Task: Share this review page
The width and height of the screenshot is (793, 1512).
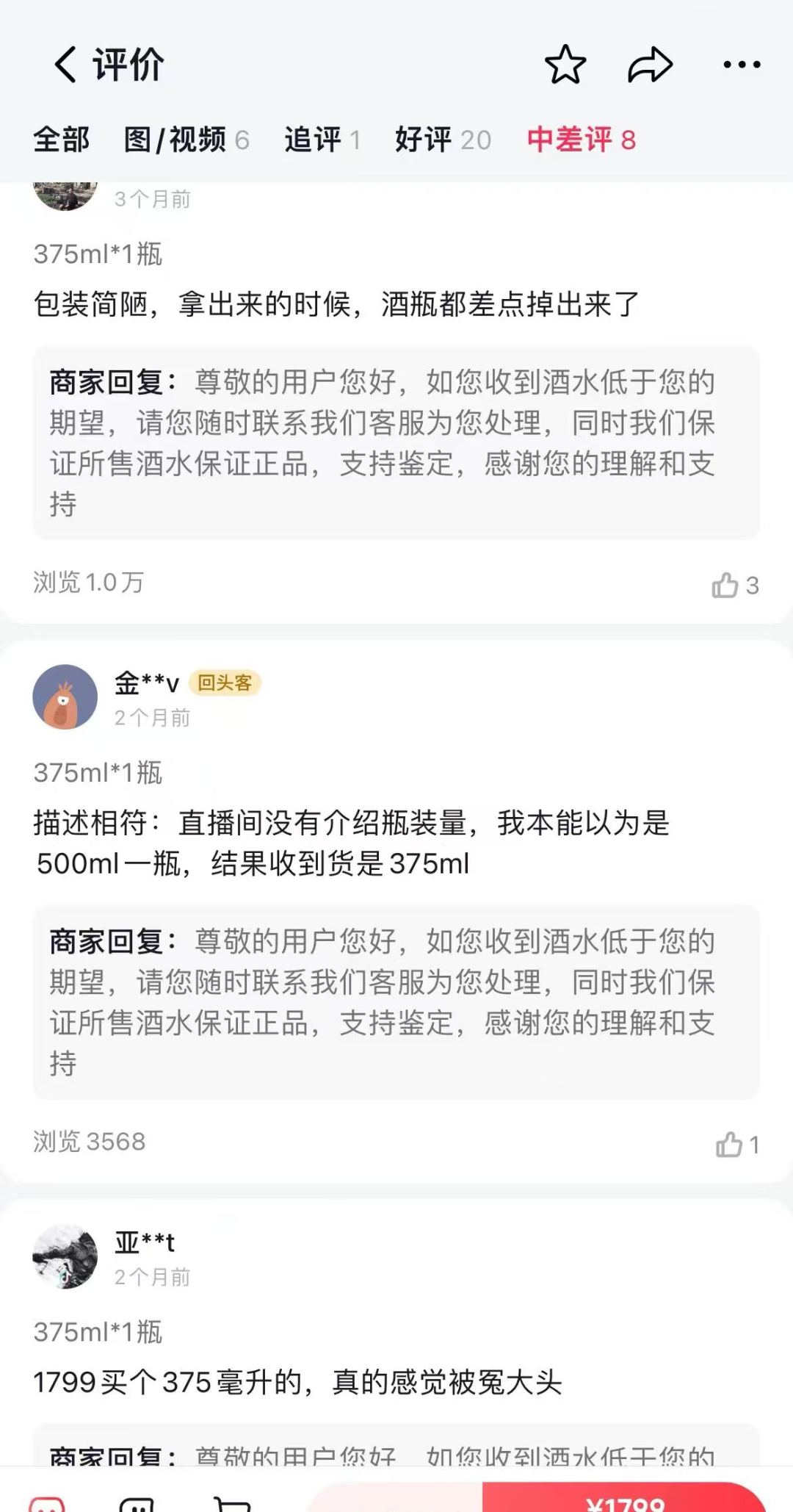Action: tap(651, 65)
